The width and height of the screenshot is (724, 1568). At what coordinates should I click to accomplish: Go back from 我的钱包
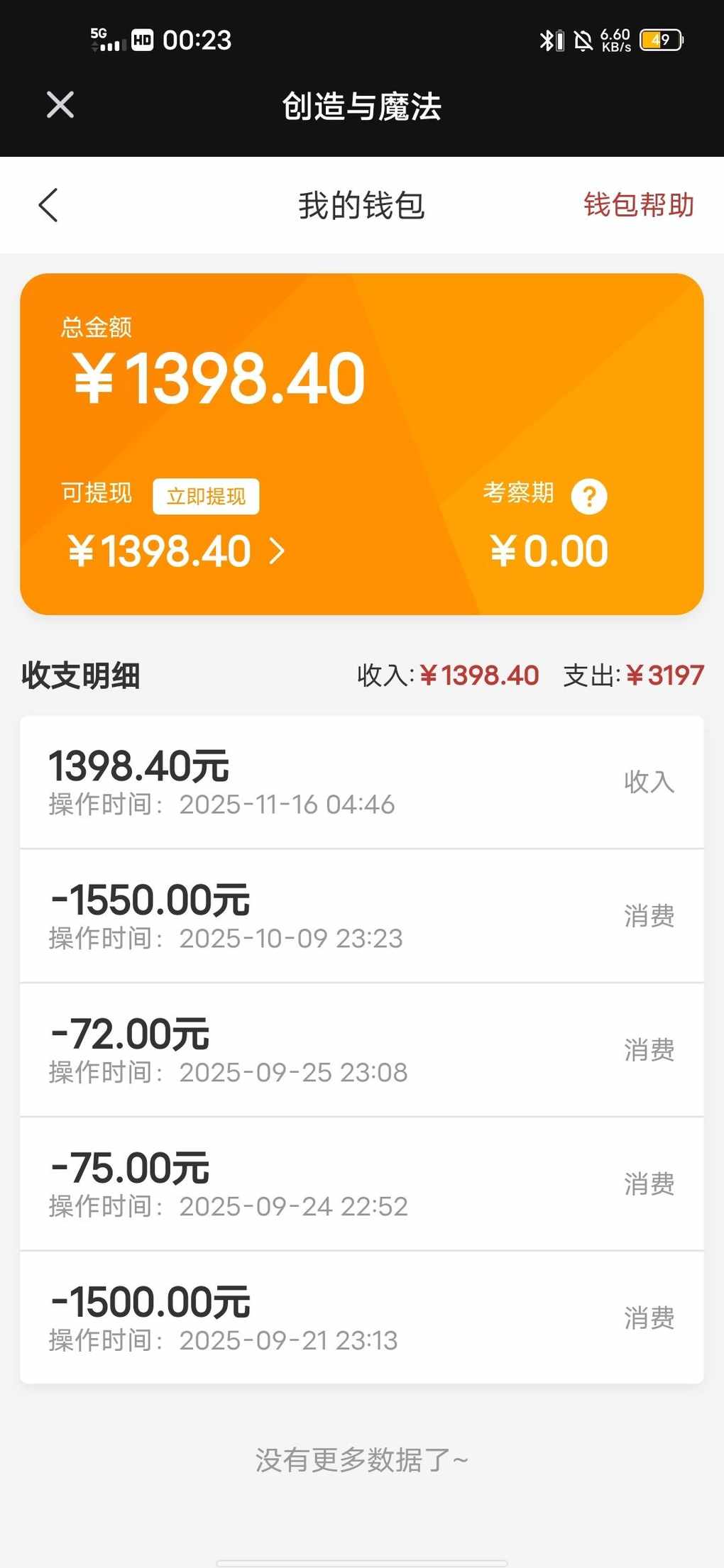48,206
